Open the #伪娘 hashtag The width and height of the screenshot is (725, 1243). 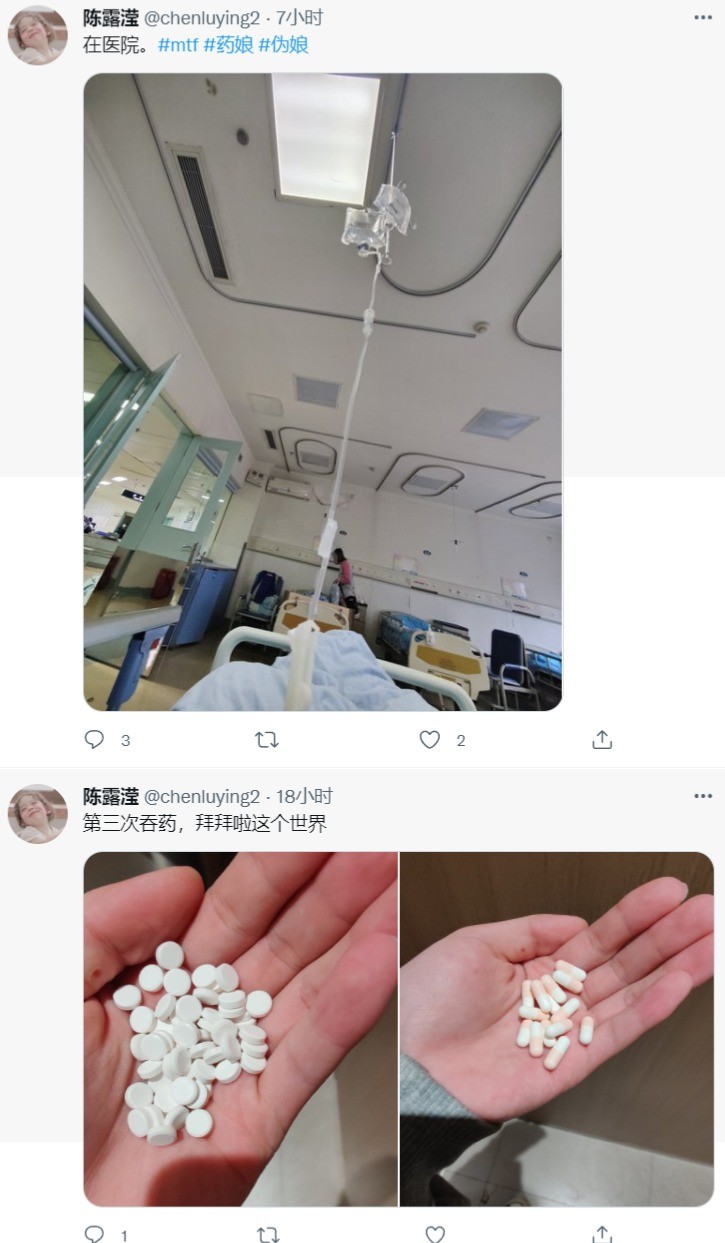[283, 44]
